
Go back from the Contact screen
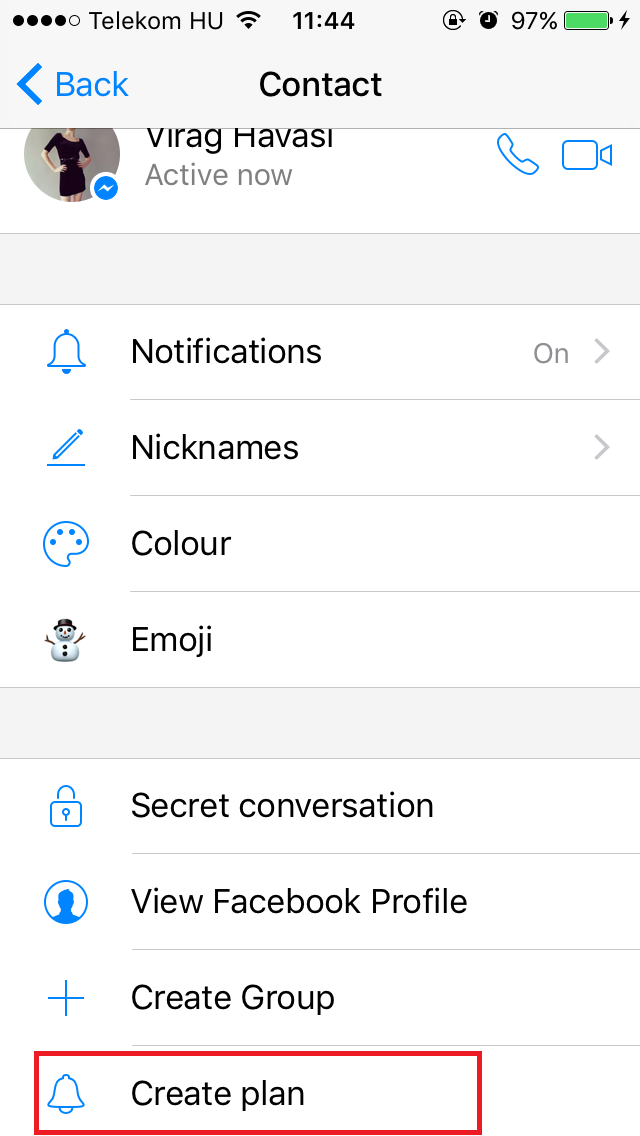pos(74,85)
